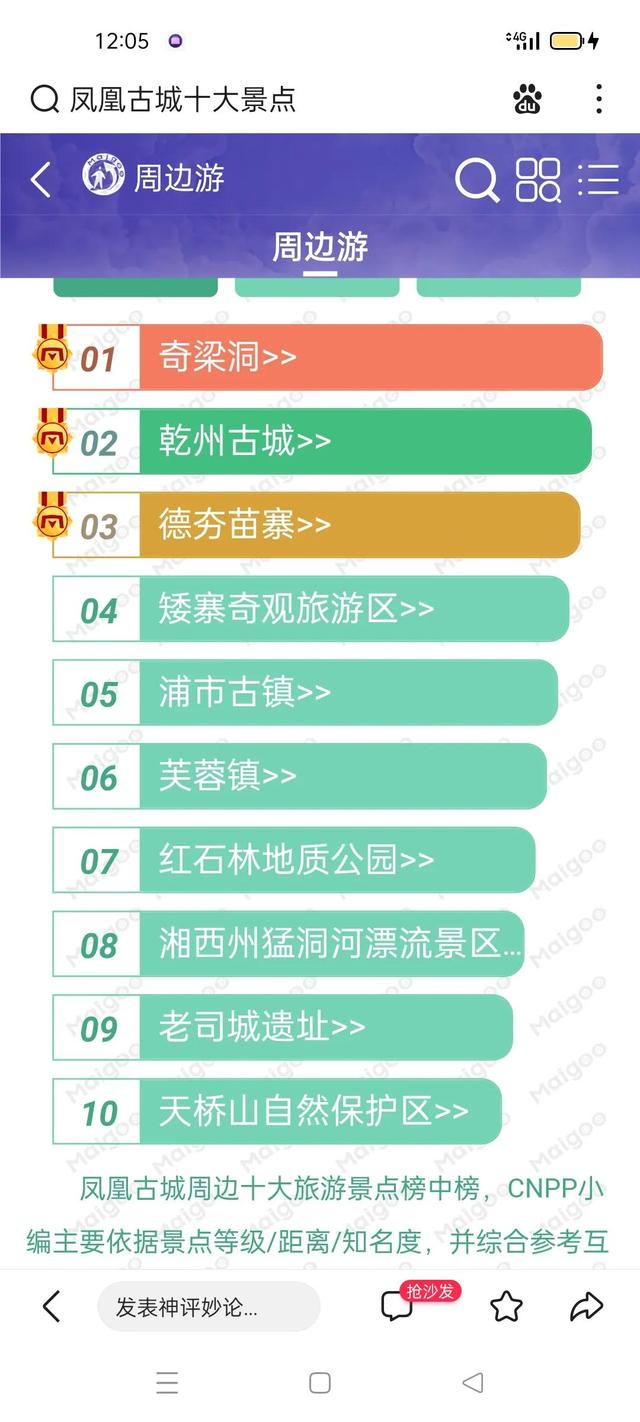Open 湘西州猛洞河漂流景区 entry
640x1422 pixels.
pos(330,943)
